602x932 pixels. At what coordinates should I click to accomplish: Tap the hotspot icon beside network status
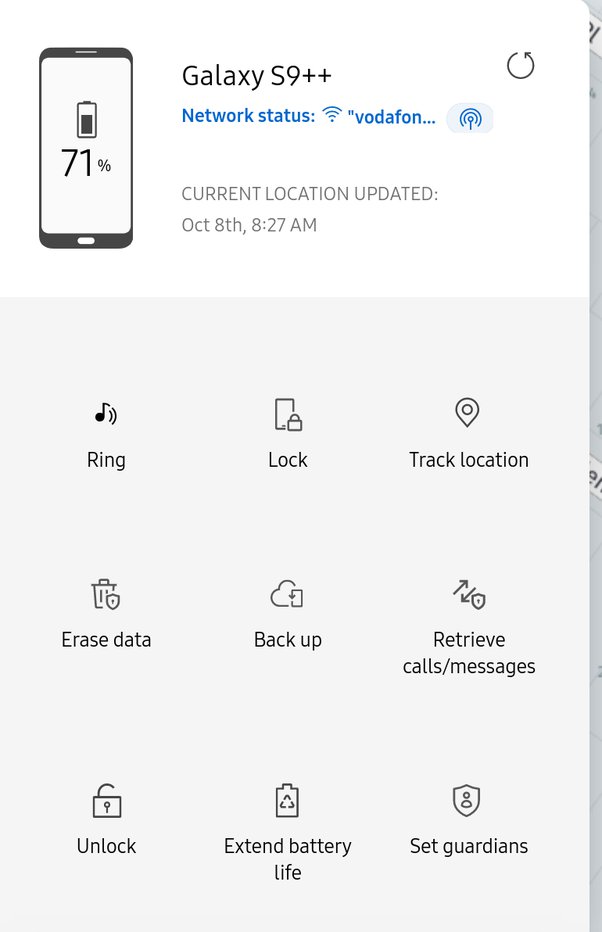tap(469, 118)
